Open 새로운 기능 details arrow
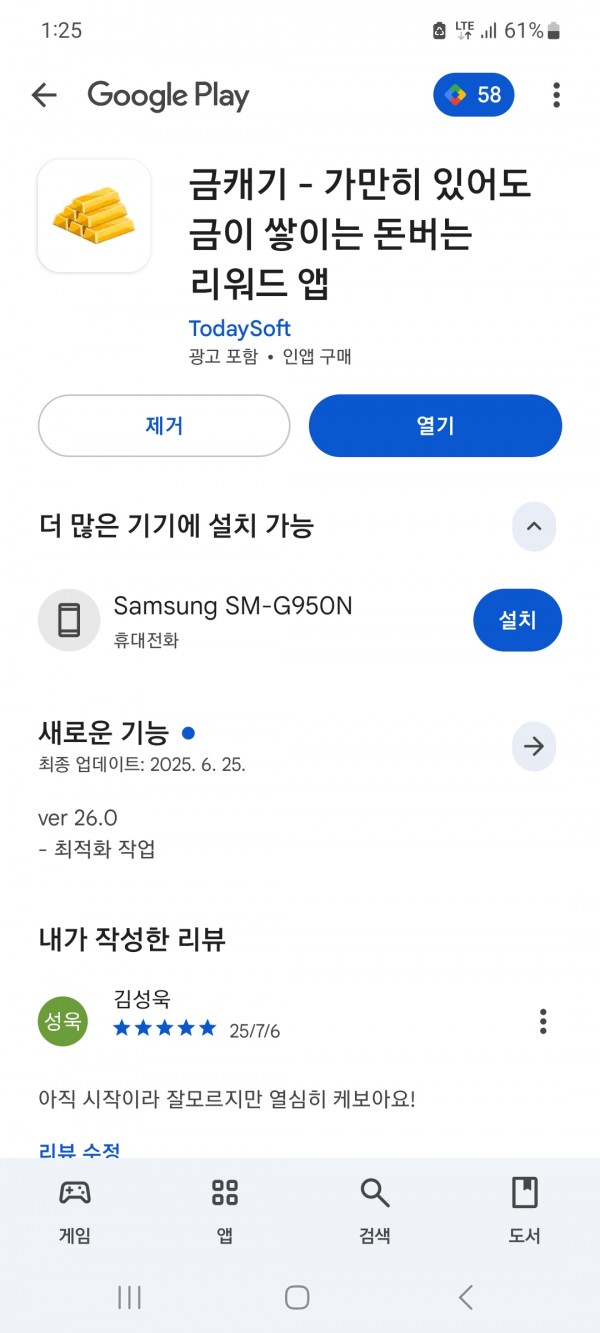The image size is (600, 1333). click(x=534, y=746)
